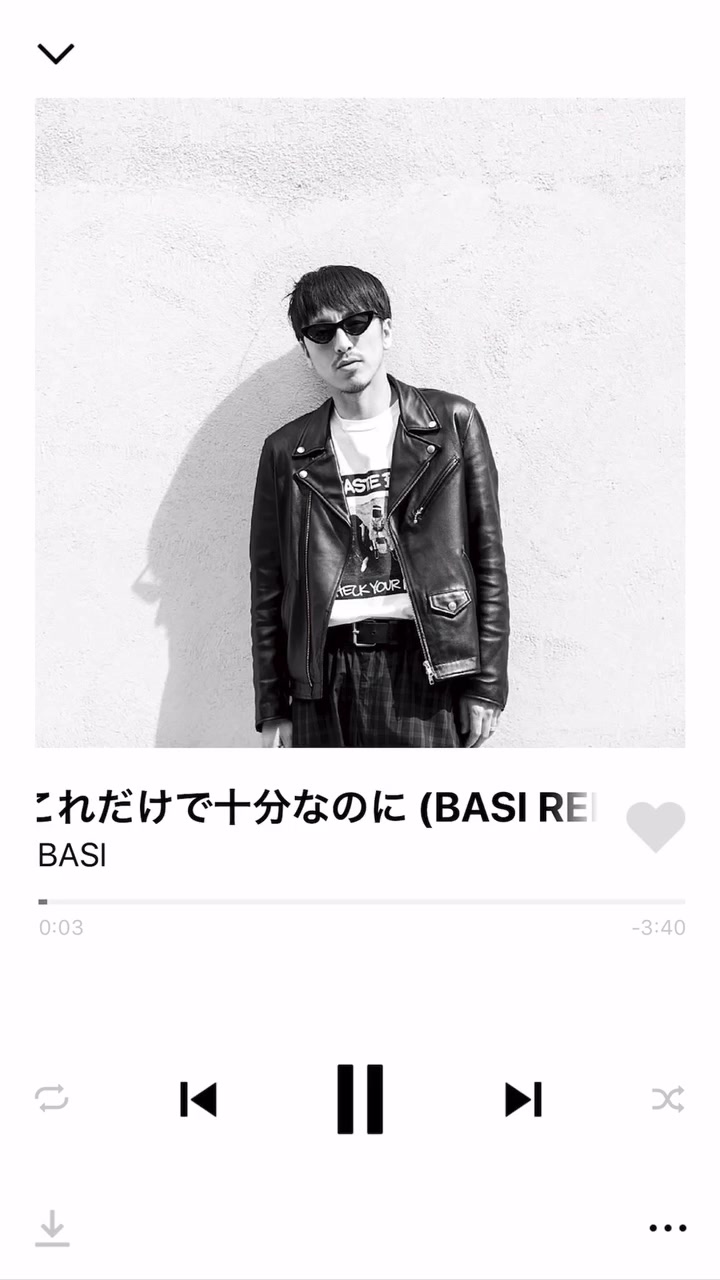This screenshot has height=1280, width=720.
Task: Like the song with the heart icon
Action: point(655,827)
